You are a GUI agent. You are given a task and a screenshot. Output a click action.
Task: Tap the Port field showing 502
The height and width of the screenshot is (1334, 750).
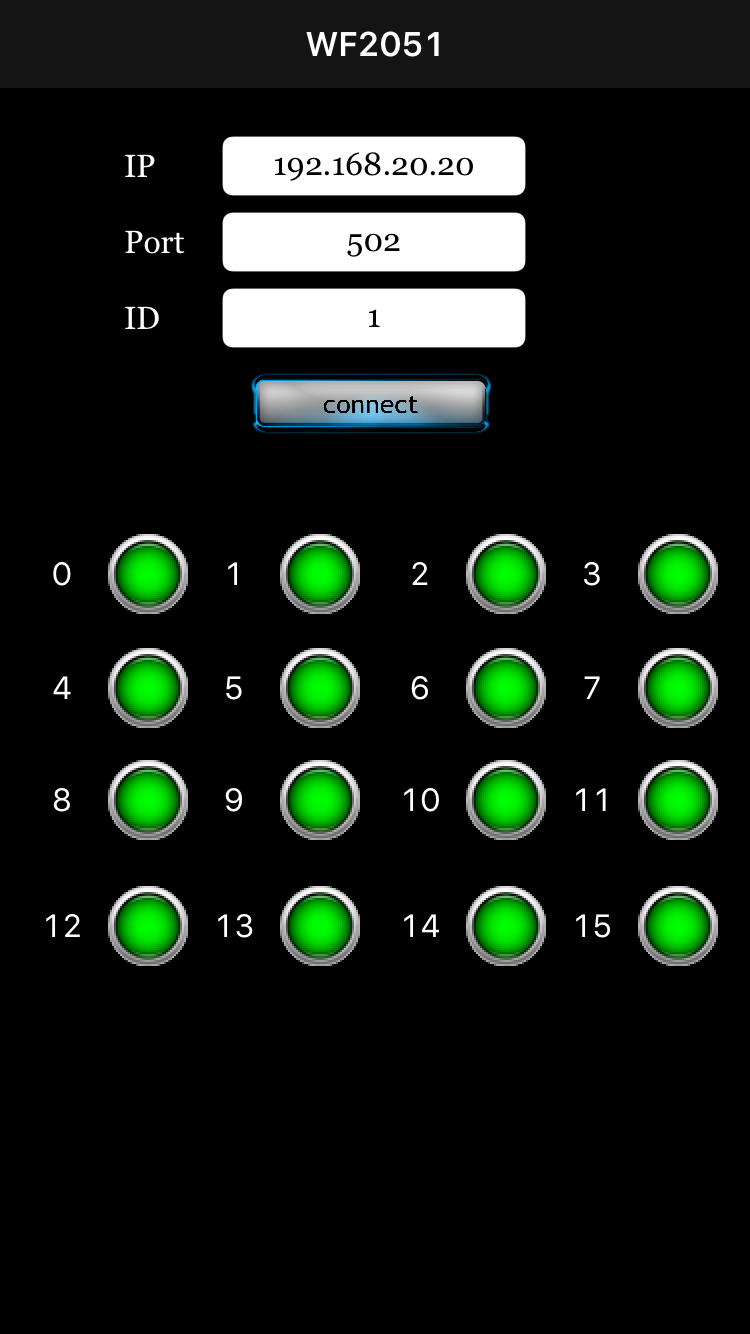point(373,242)
